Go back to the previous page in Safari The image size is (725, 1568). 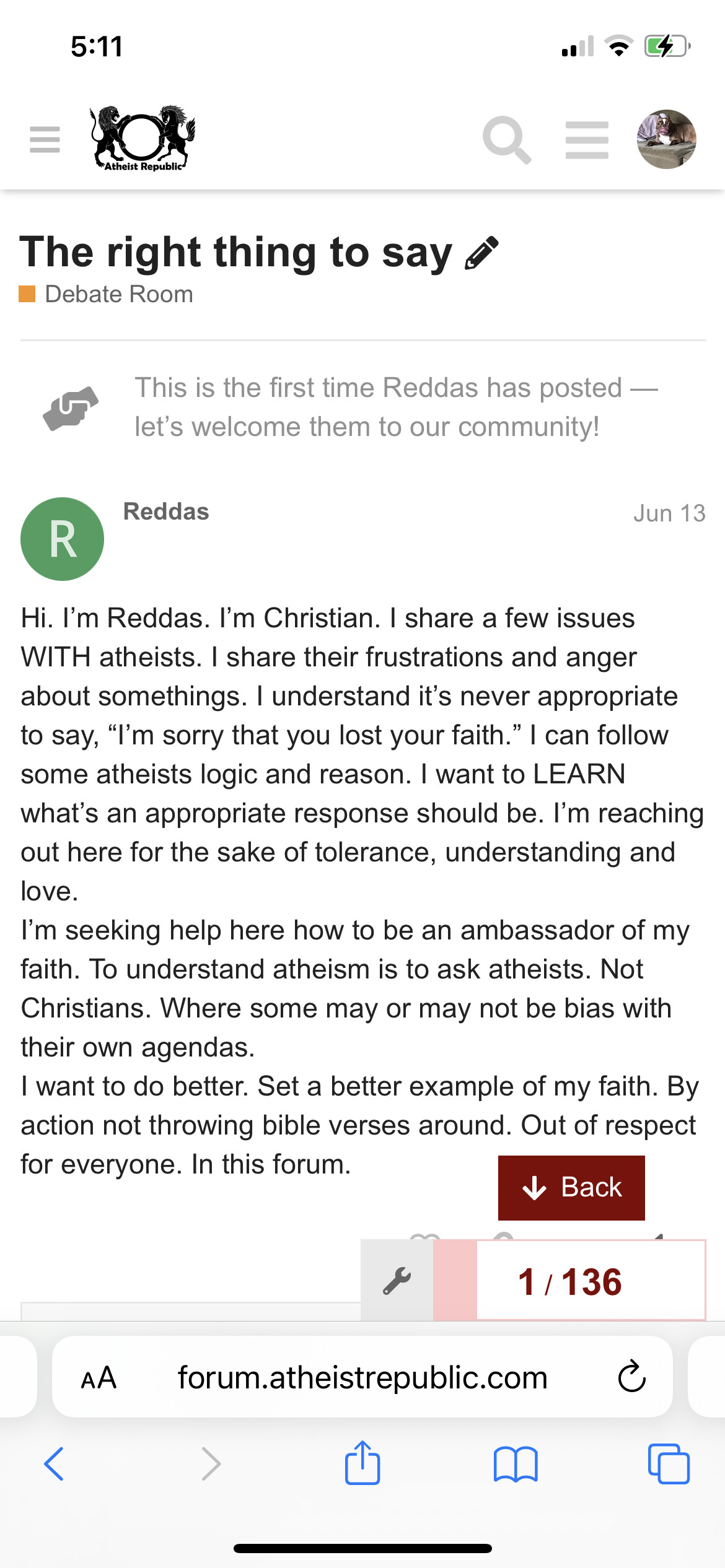click(x=54, y=1464)
